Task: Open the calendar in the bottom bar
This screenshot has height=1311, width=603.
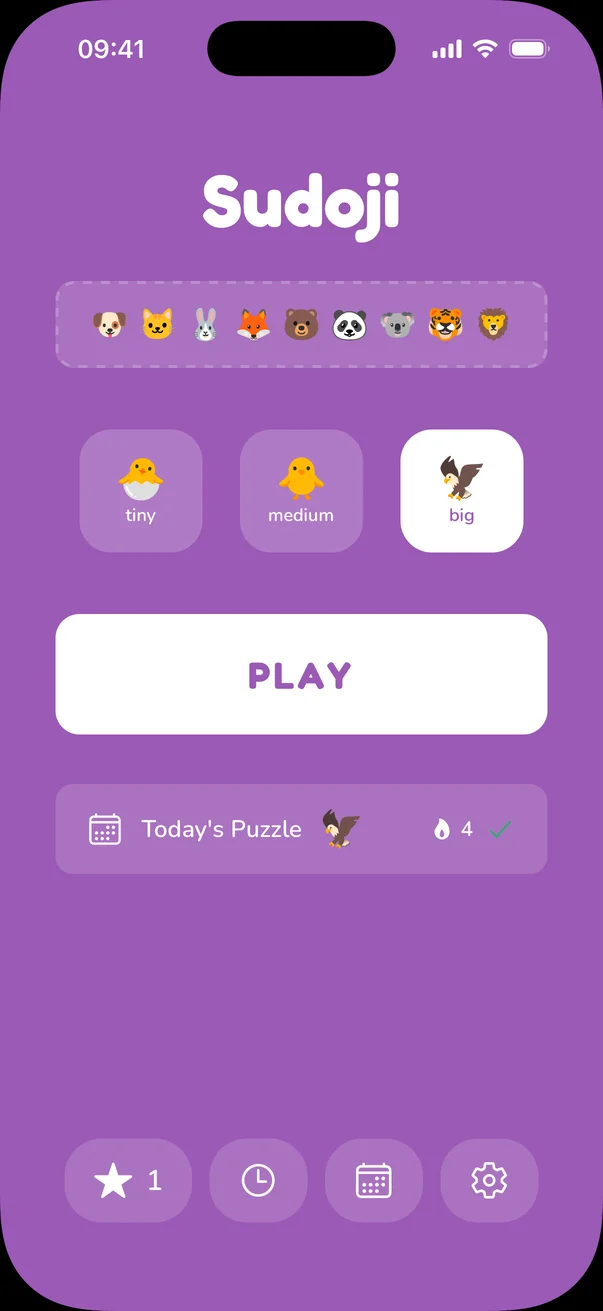Action: click(374, 1181)
